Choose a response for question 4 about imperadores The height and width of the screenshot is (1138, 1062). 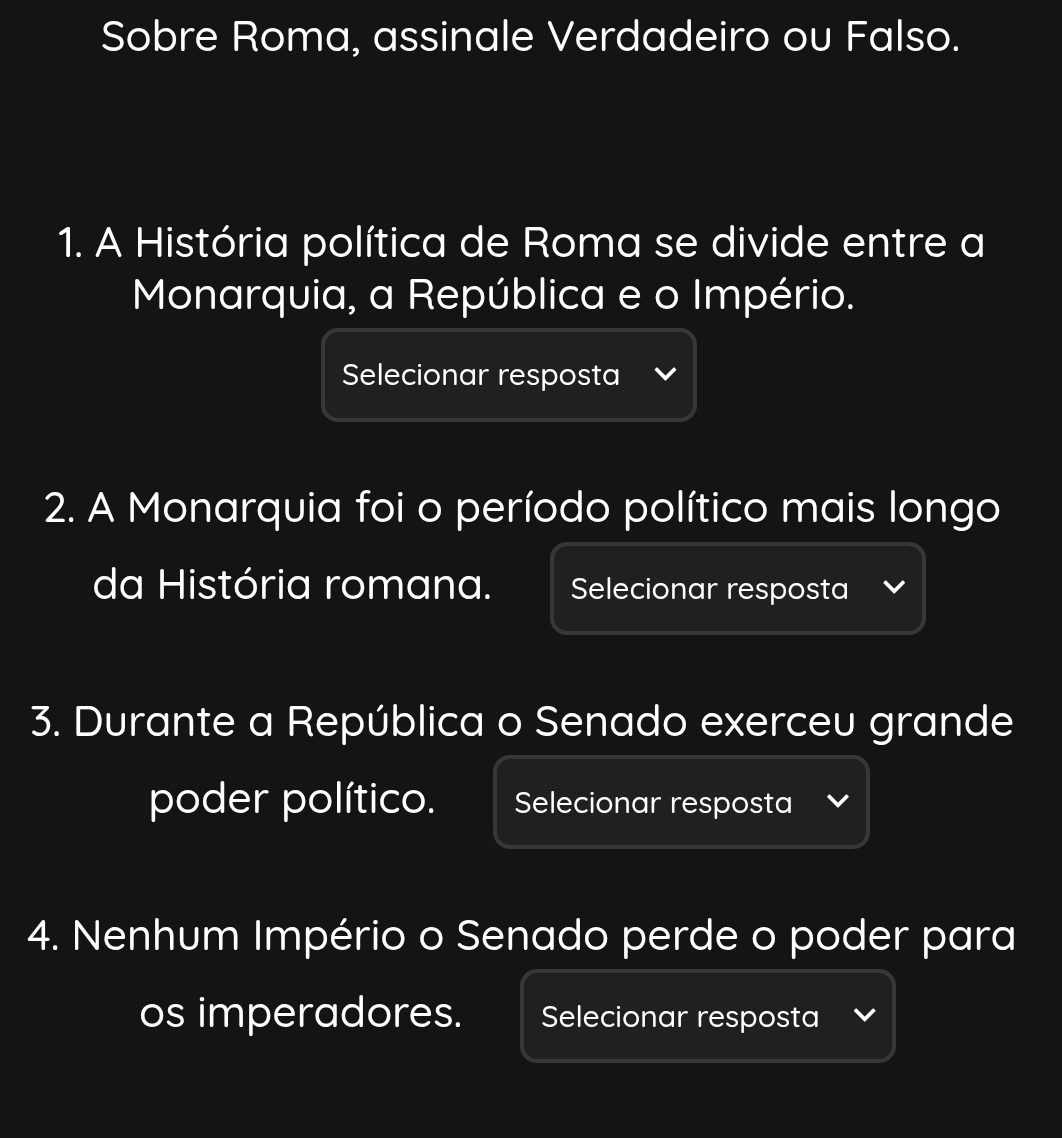[707, 1017]
